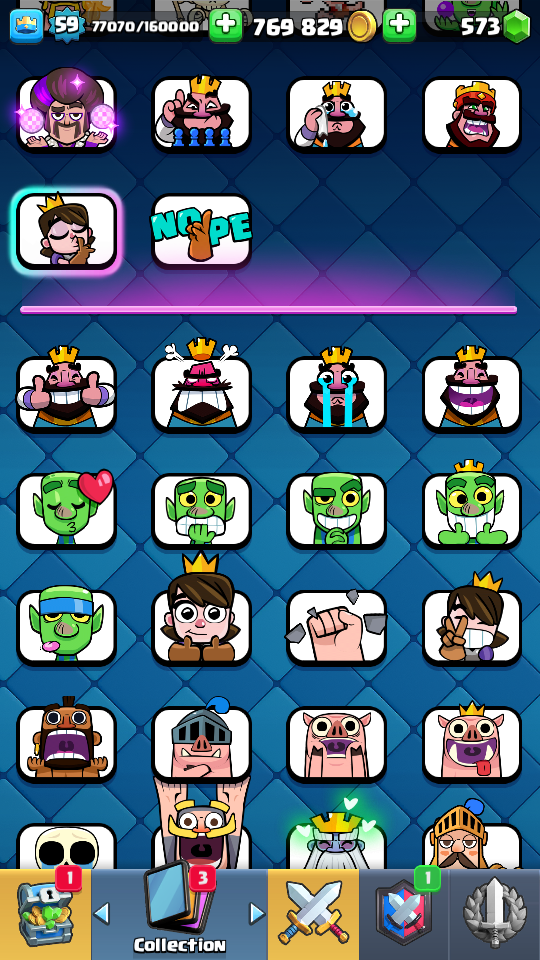Open the player level crown icon
Image resolution: width=540 pixels, height=960 pixels.
[26, 26]
